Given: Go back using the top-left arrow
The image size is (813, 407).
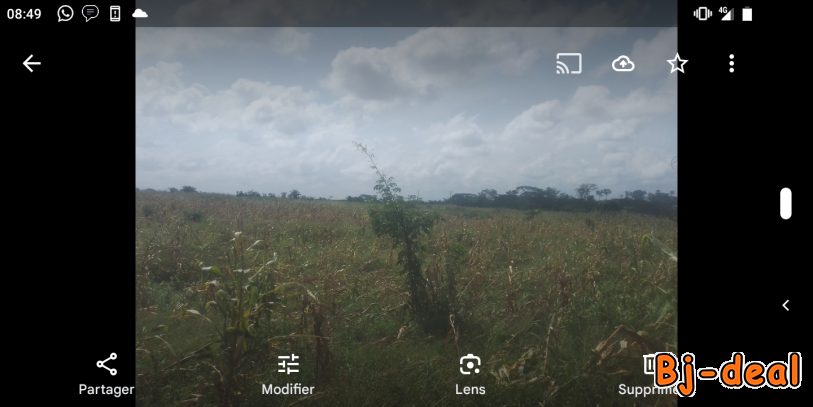Looking at the screenshot, I should click(x=32, y=64).
